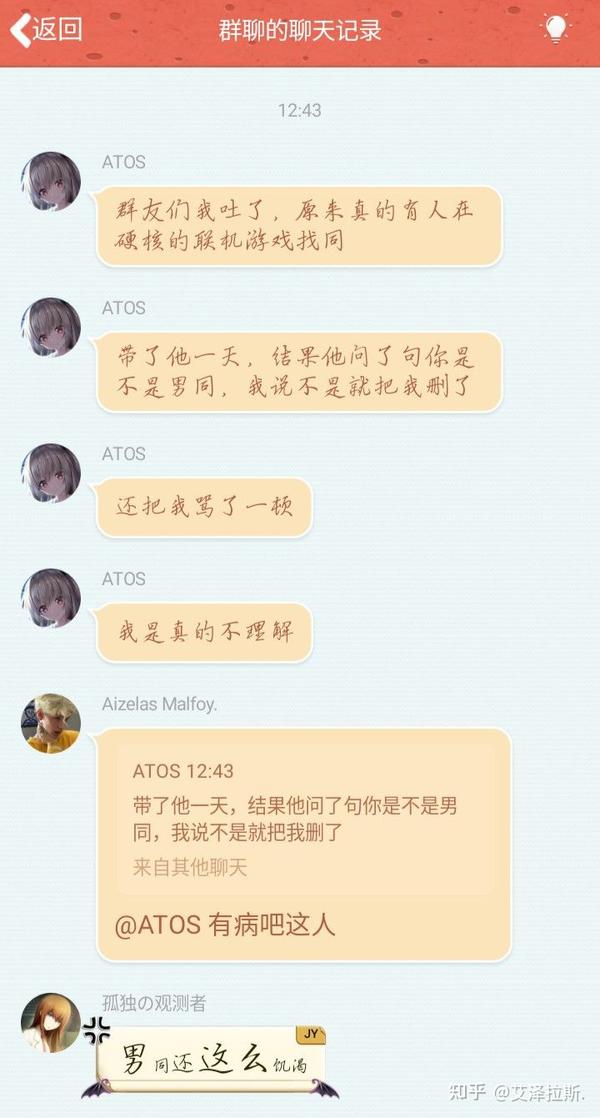Image resolution: width=600 pixels, height=1118 pixels.
Task: Open Aizelas Malfoy's avatar
Action: tap(51, 723)
